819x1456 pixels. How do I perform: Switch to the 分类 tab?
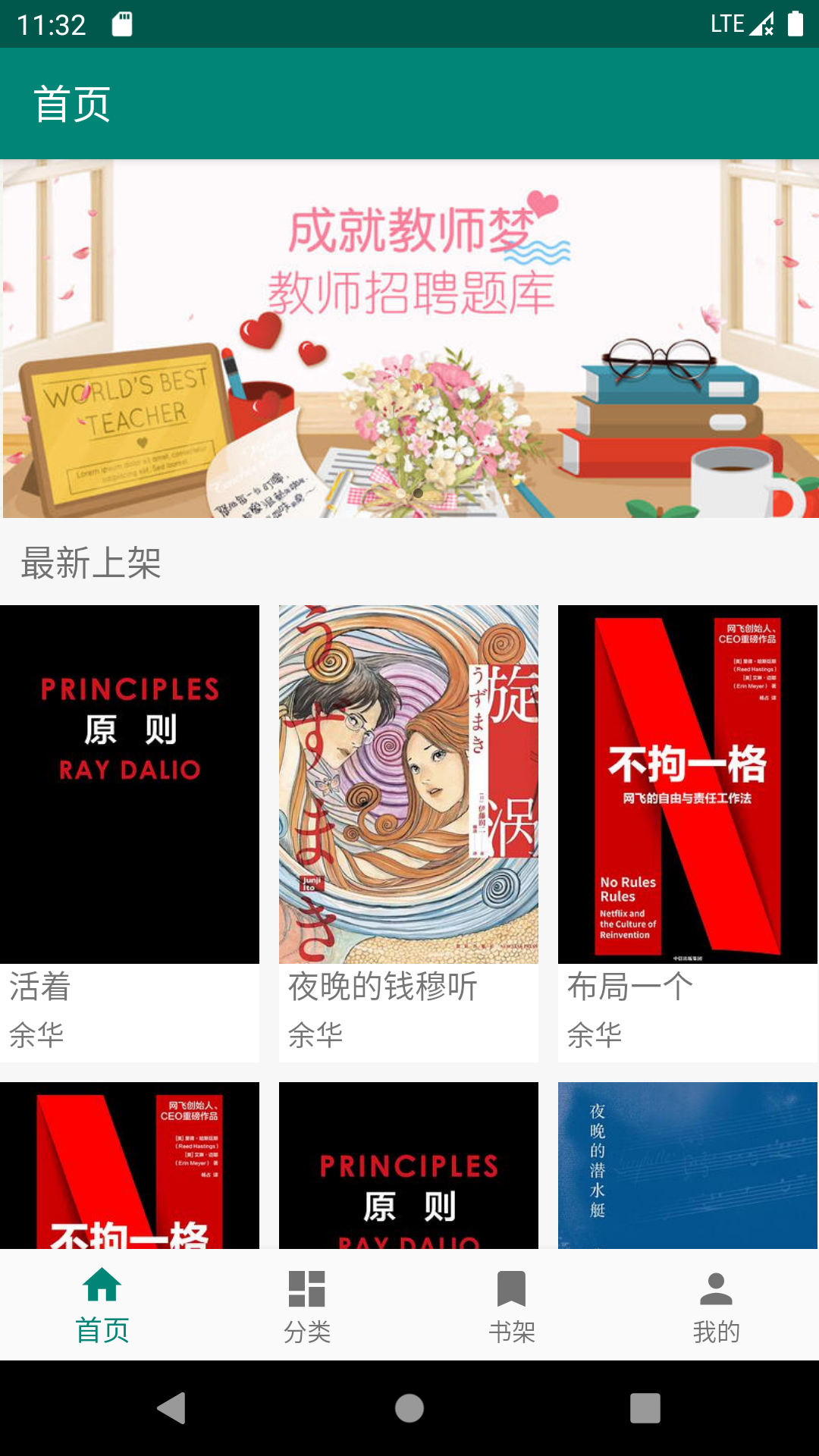coord(307,1306)
